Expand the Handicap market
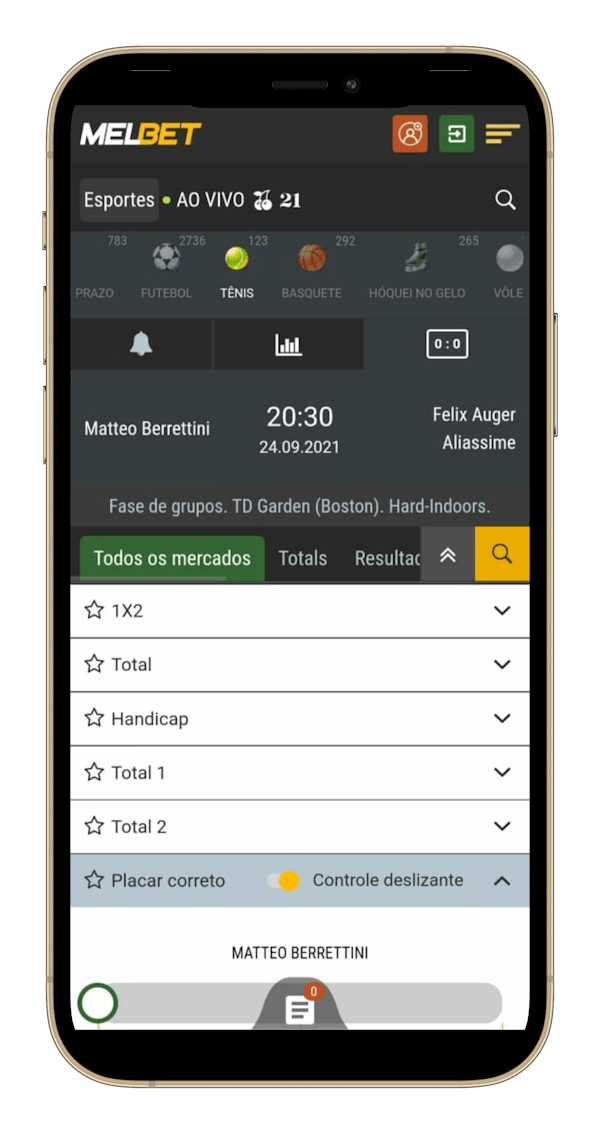Screen dimensions: 600x1134 click(300, 718)
